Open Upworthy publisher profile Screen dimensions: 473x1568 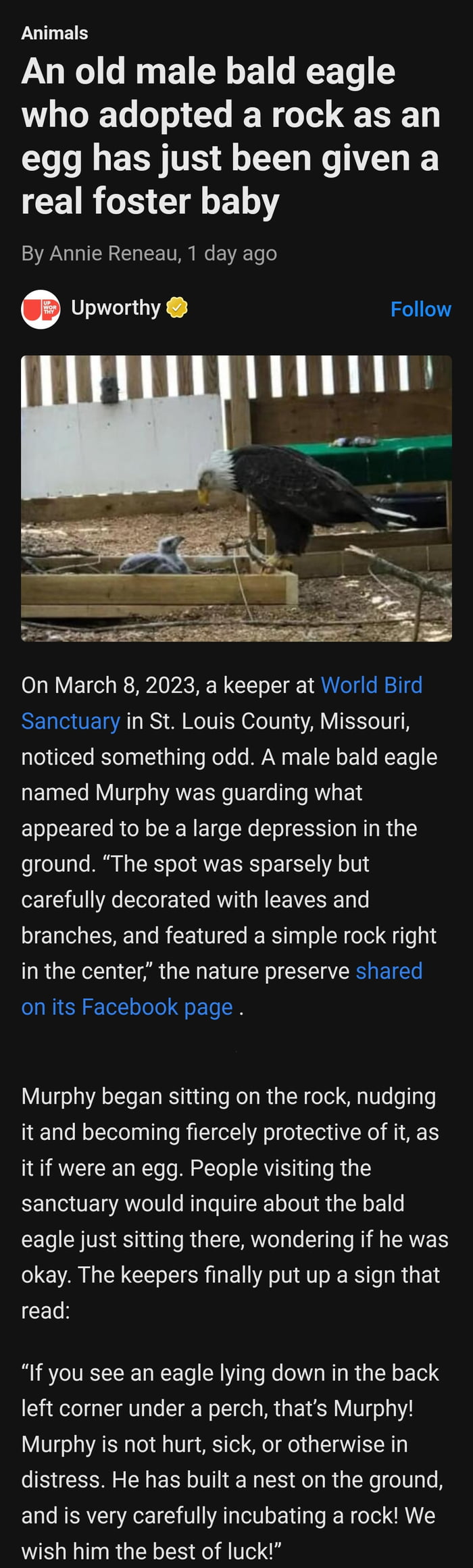click(x=116, y=308)
